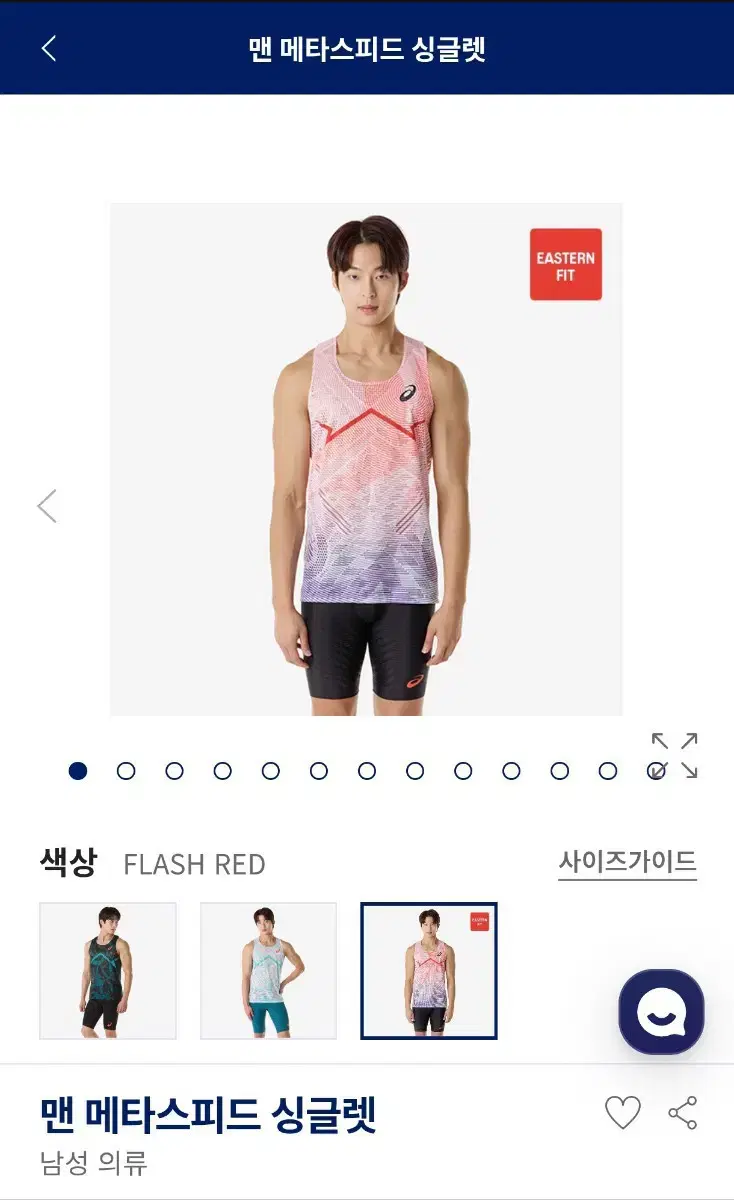
Task: Select the last carousel dot
Action: [656, 770]
